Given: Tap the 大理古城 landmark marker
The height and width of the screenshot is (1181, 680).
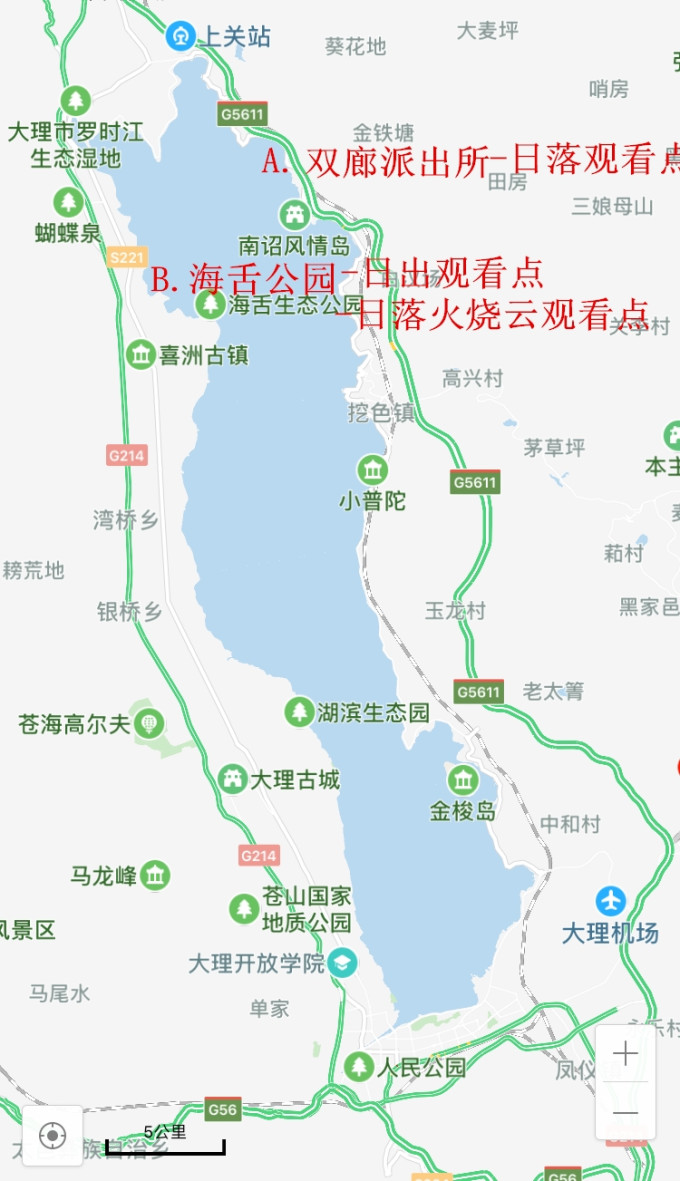Looking at the screenshot, I should click(x=233, y=779).
